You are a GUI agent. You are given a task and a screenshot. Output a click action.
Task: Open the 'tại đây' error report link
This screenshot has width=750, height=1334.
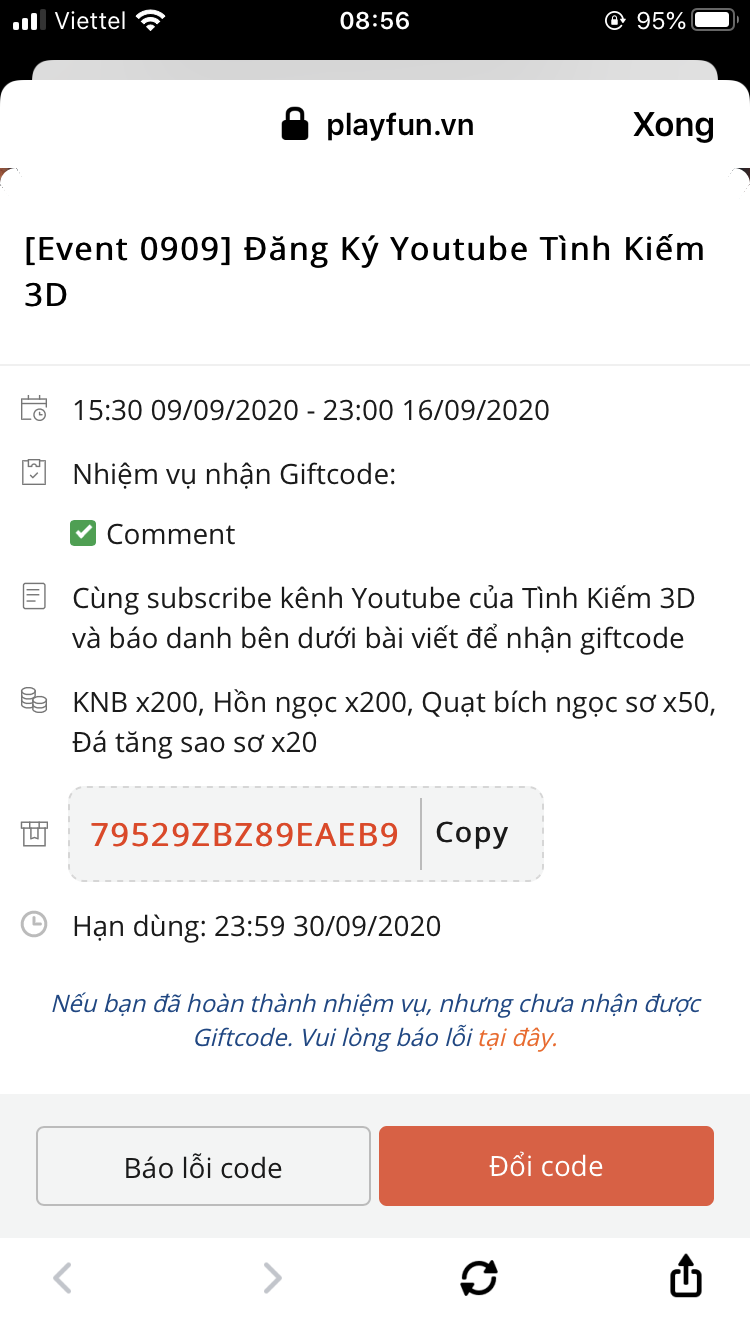[x=517, y=1038]
